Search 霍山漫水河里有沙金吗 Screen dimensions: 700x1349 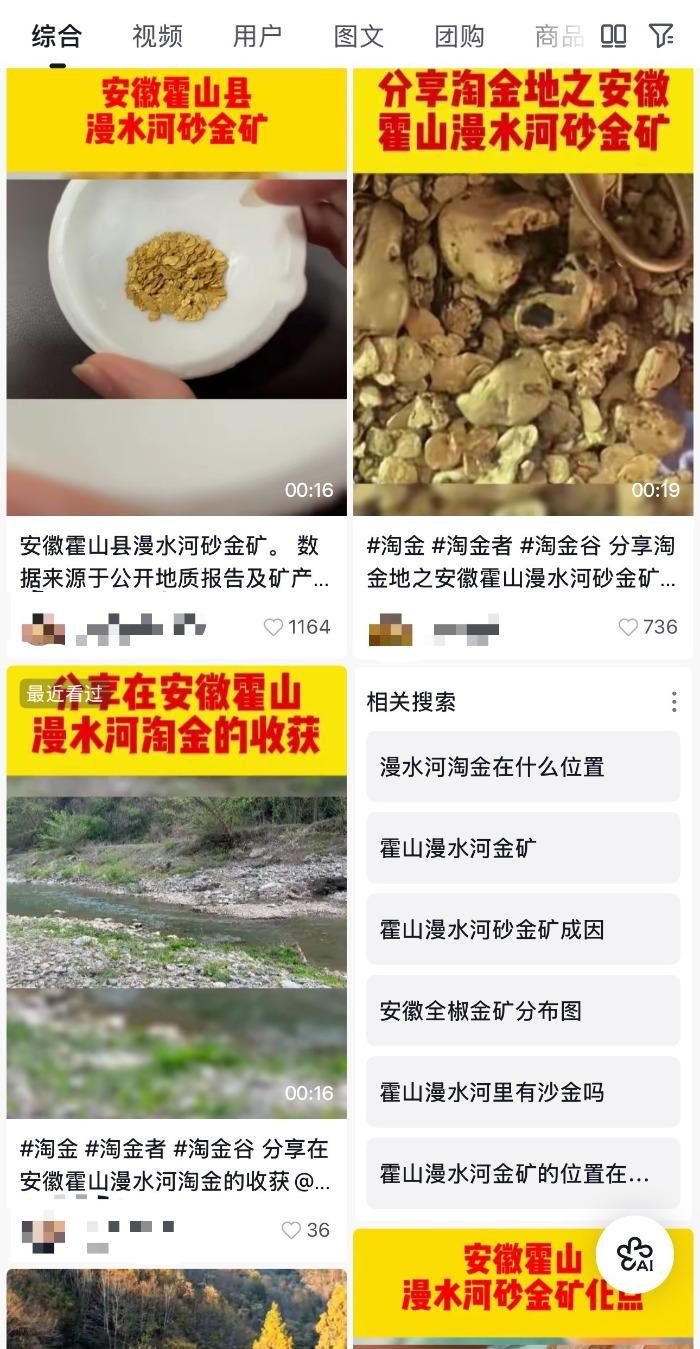[523, 1092]
